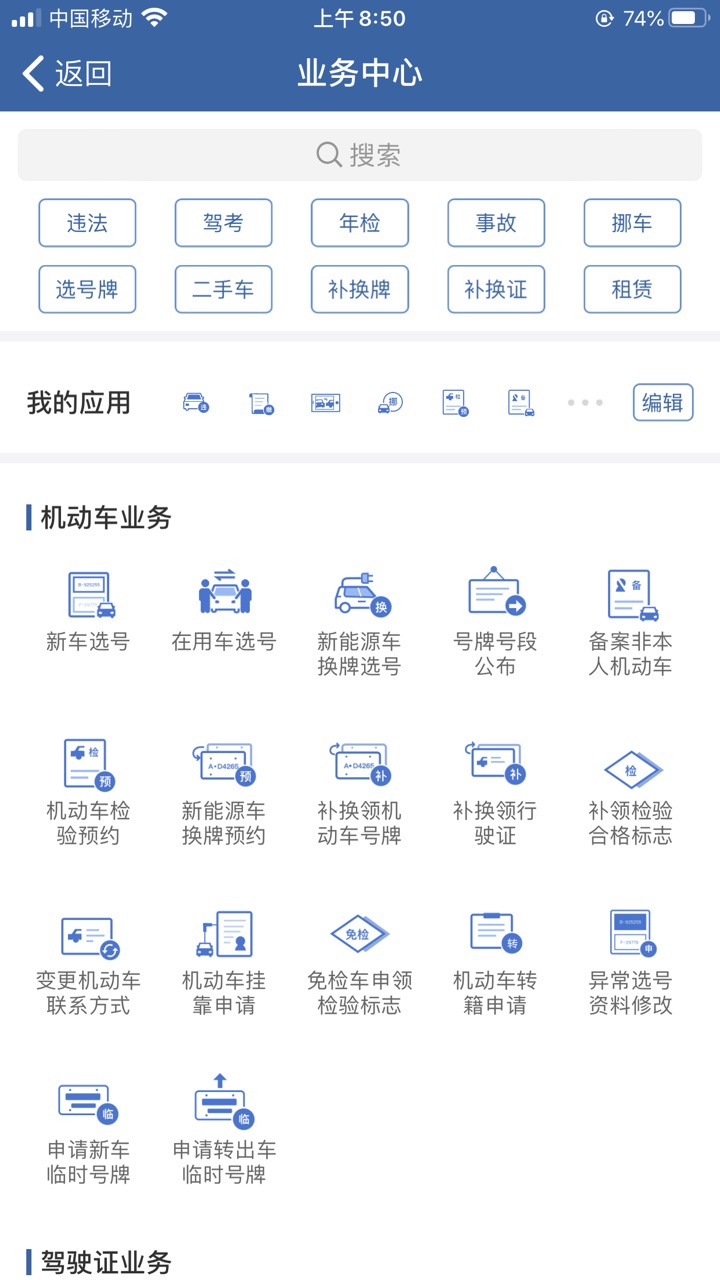Screen dimensions: 720x1280
Task: Tap the 搜索 search box
Action: click(x=360, y=155)
